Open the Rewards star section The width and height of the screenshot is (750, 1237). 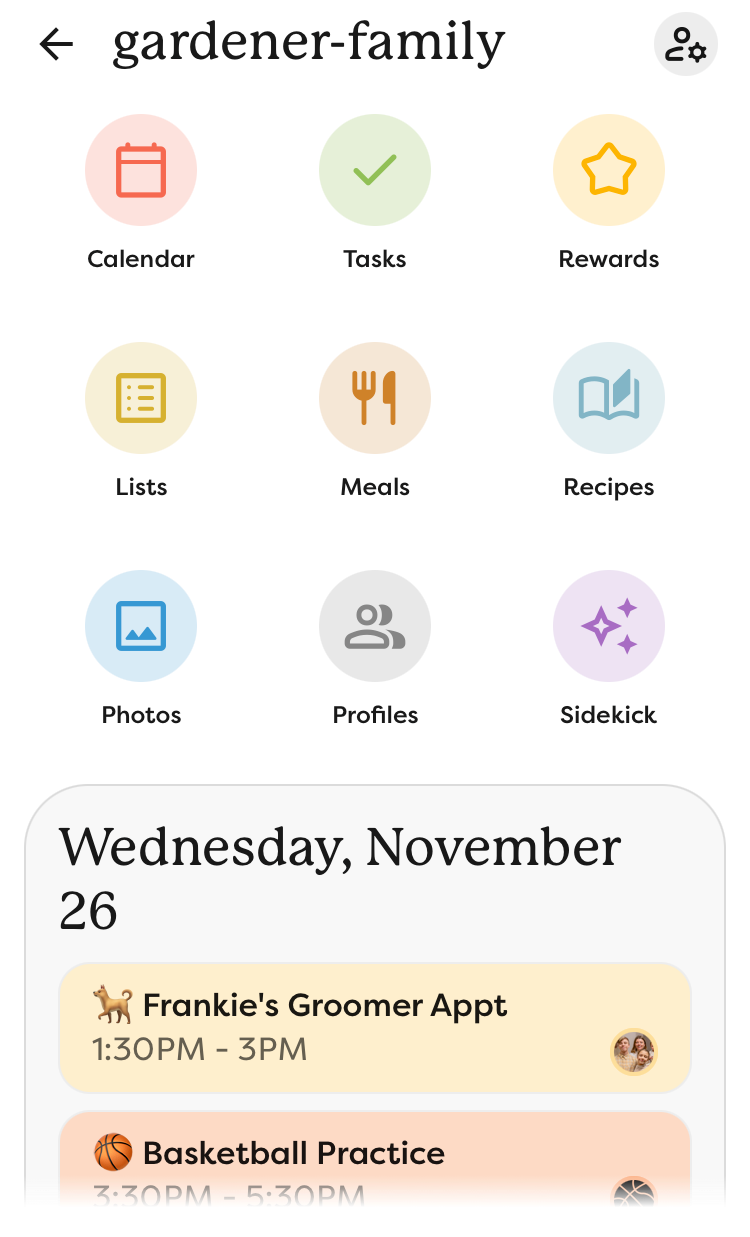click(608, 169)
